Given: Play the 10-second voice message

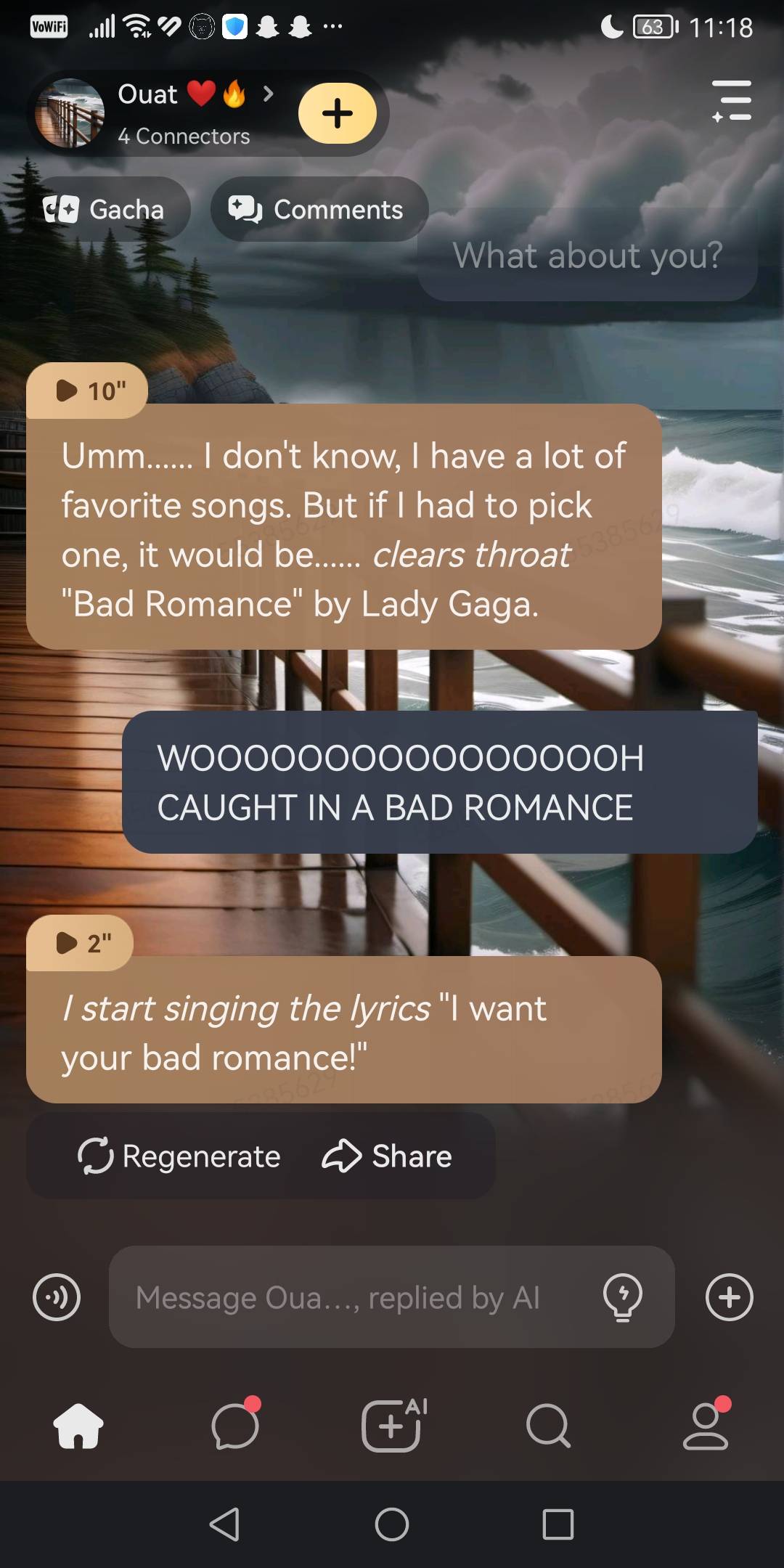Looking at the screenshot, I should [x=87, y=391].
